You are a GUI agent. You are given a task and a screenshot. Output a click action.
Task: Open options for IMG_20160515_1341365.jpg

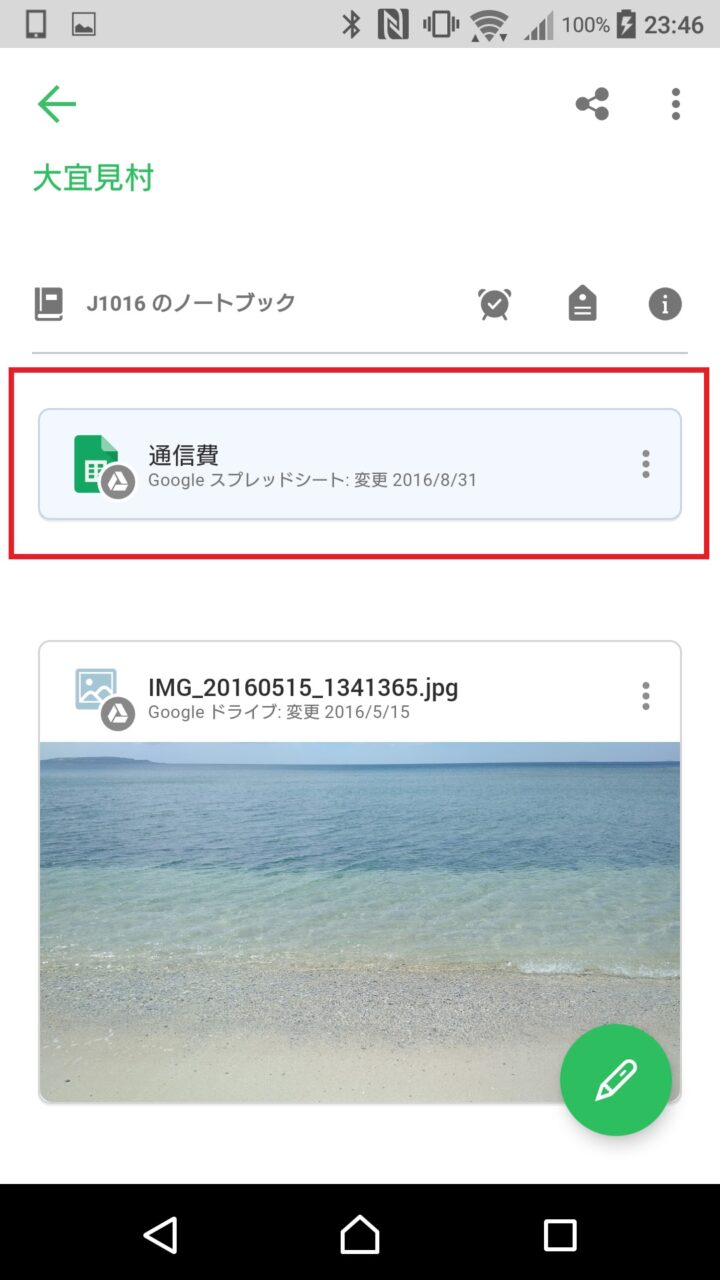[646, 696]
